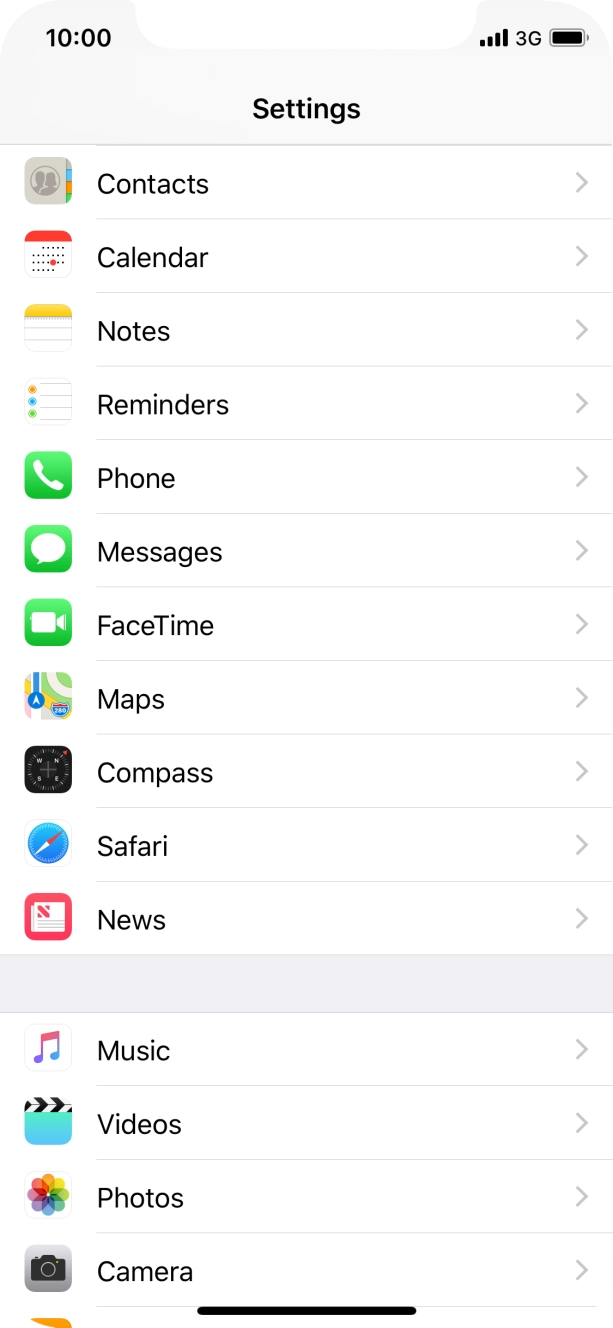Open Videos settings
Image resolution: width=613 pixels, height=1328 pixels.
(x=306, y=1124)
